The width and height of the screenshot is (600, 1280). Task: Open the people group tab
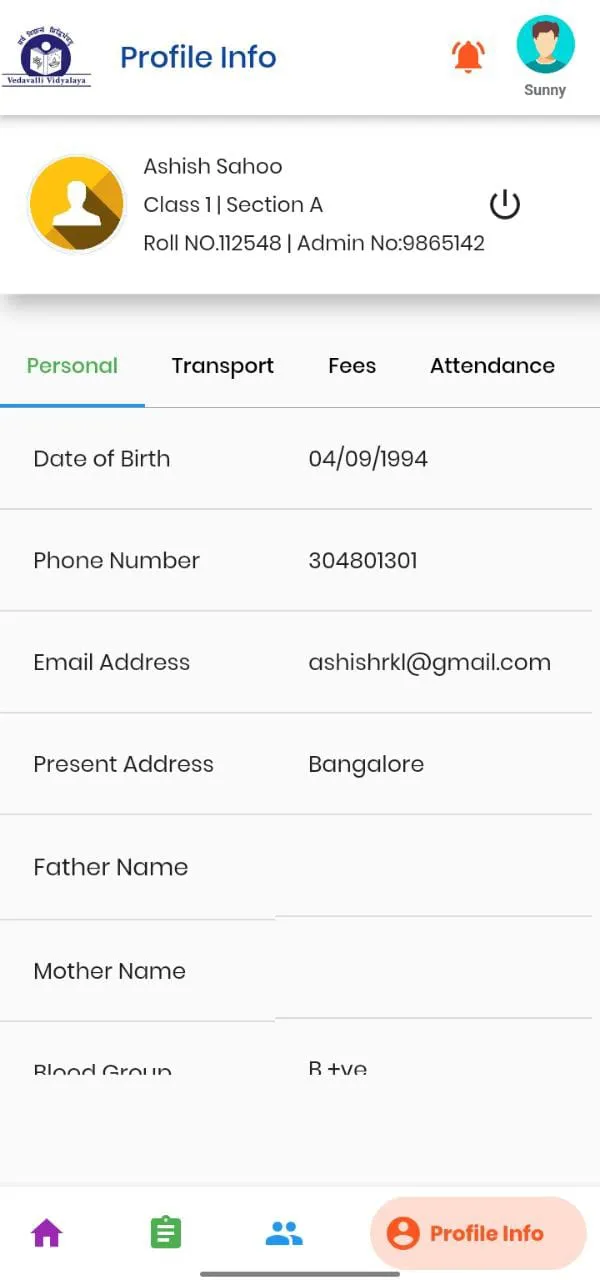tap(284, 1234)
